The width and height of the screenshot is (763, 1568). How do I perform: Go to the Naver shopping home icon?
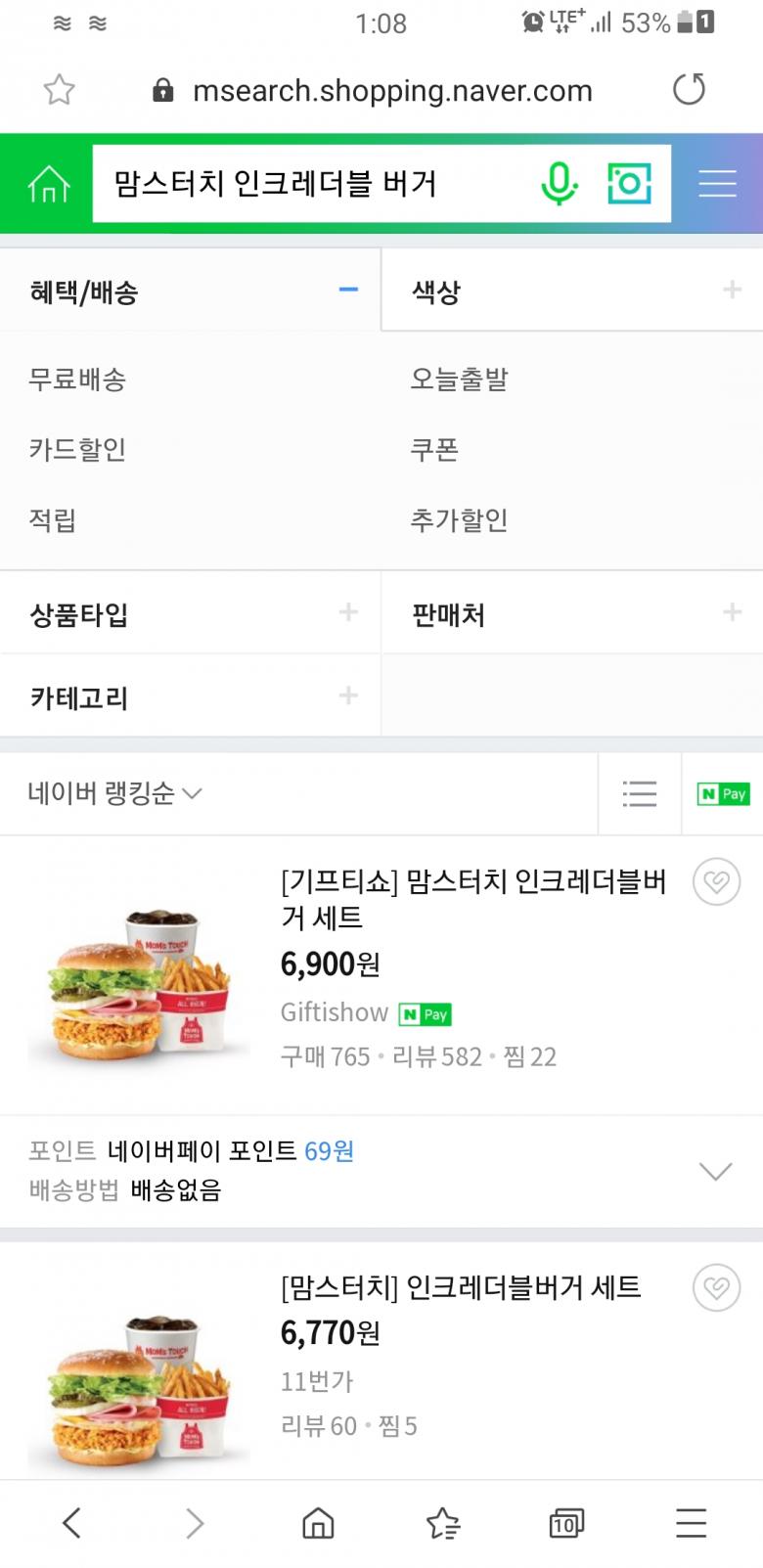tap(49, 184)
